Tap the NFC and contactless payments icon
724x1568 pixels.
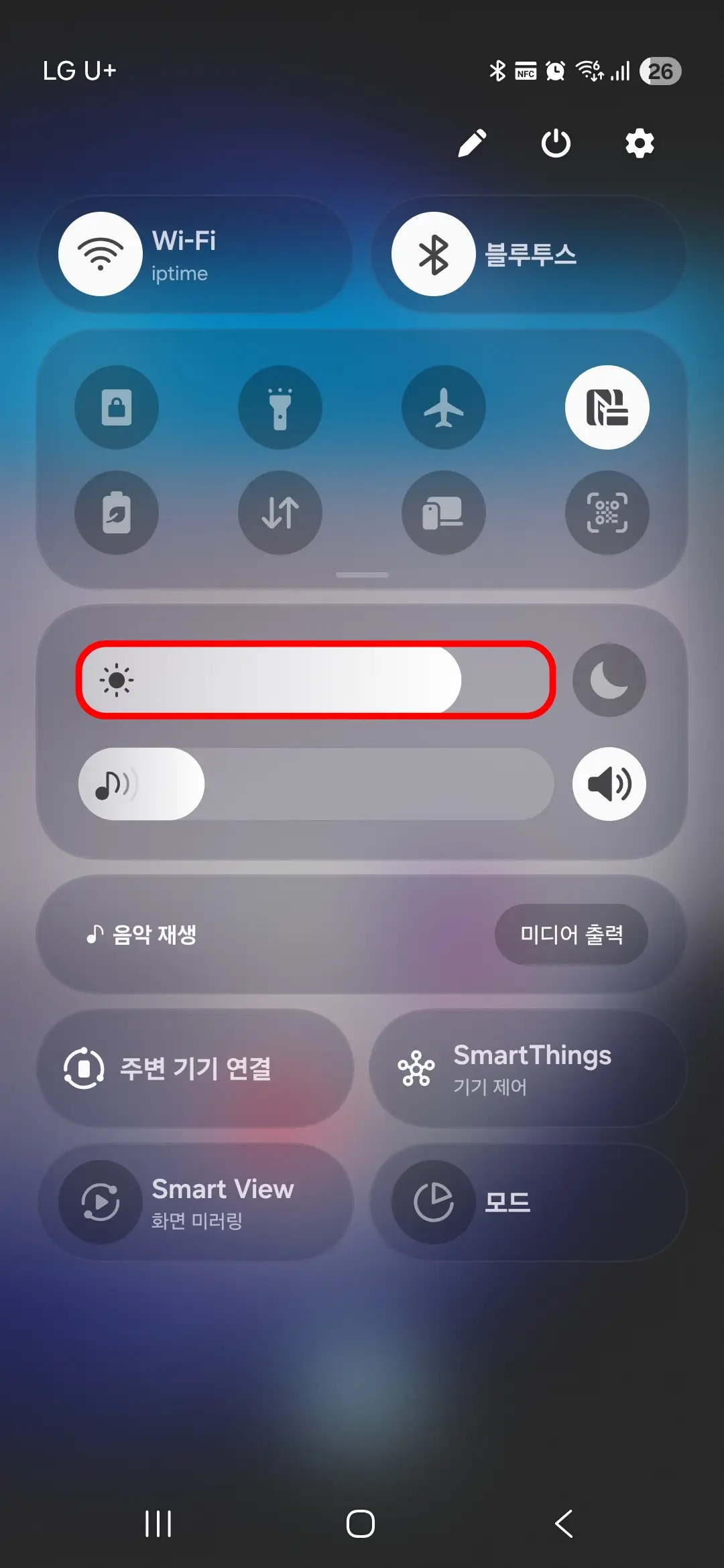click(x=607, y=408)
